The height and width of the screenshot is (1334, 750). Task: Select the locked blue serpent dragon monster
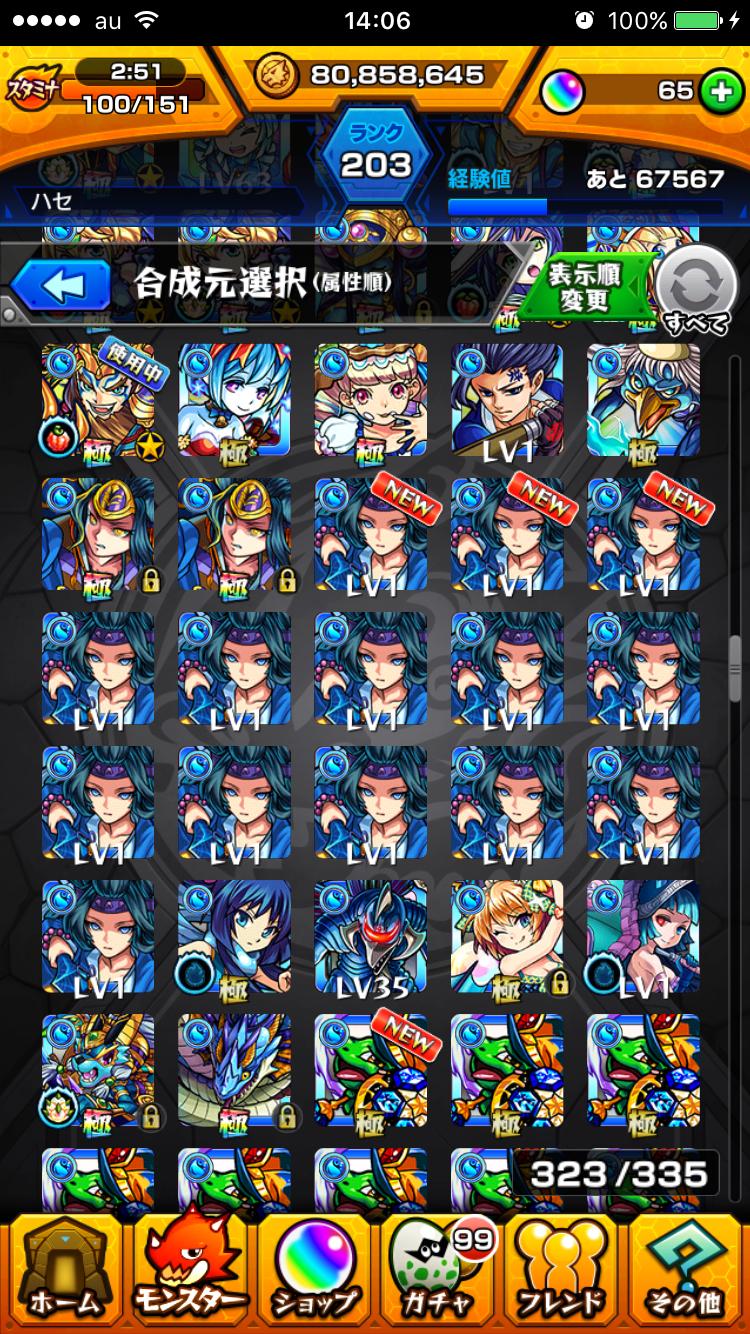[x=235, y=1070]
